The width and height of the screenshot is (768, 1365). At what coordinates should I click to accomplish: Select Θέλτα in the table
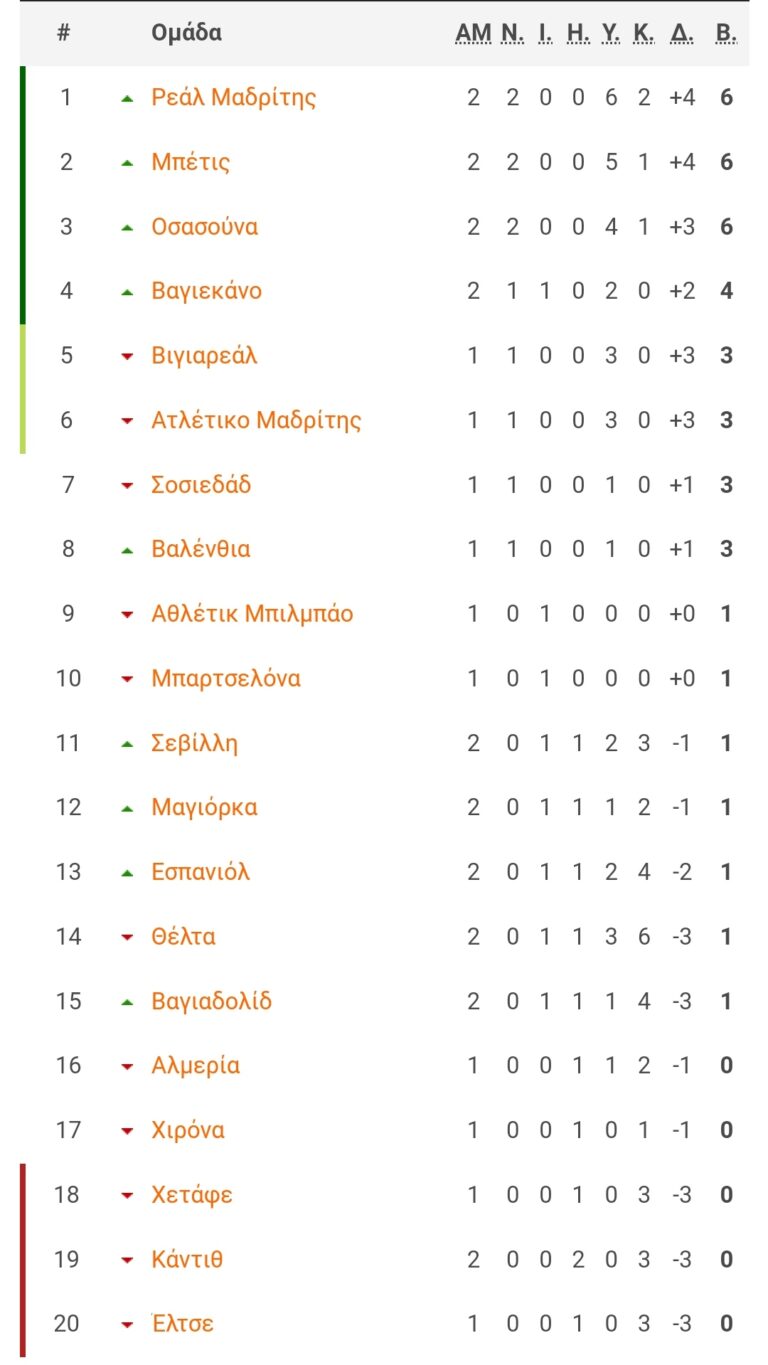(183, 937)
